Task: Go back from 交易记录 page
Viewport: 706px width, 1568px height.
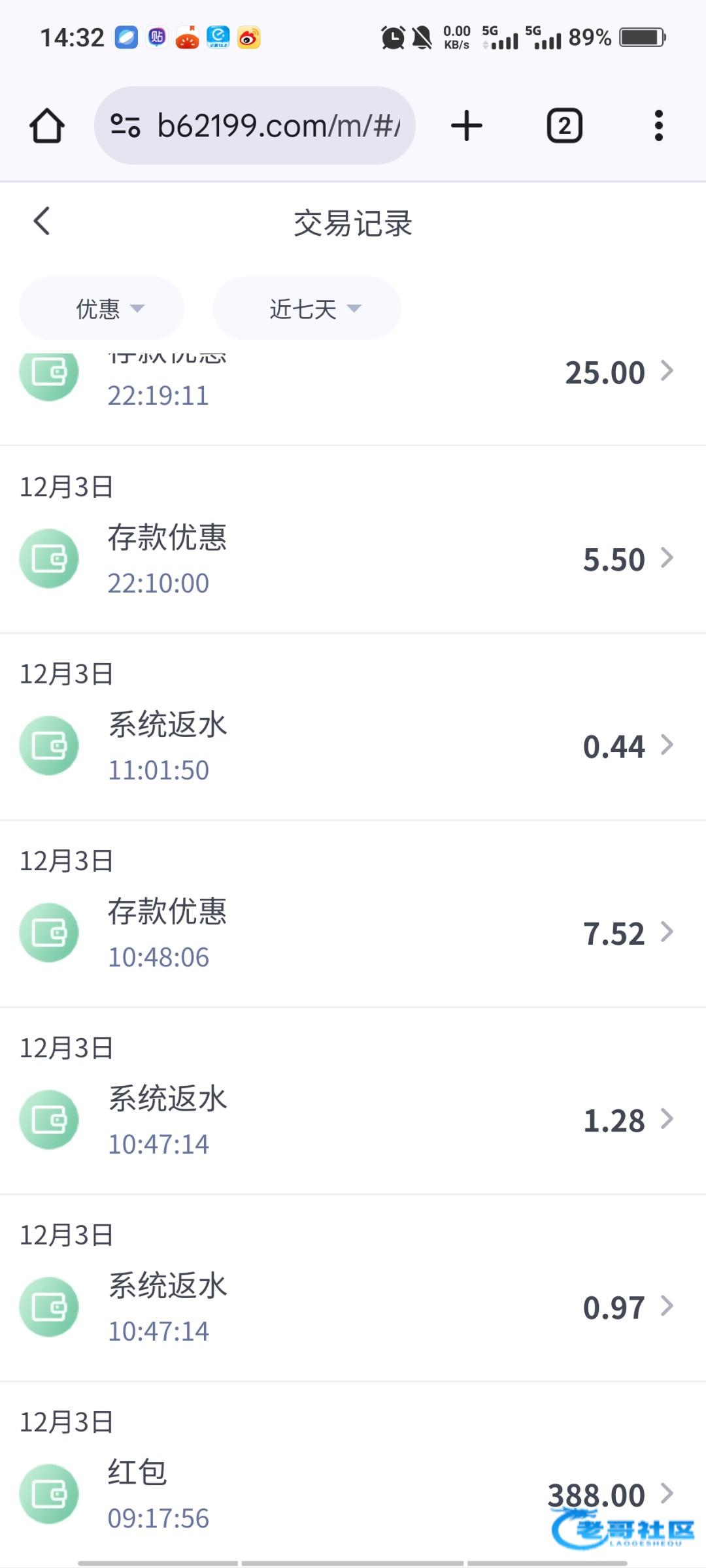Action: click(x=42, y=221)
